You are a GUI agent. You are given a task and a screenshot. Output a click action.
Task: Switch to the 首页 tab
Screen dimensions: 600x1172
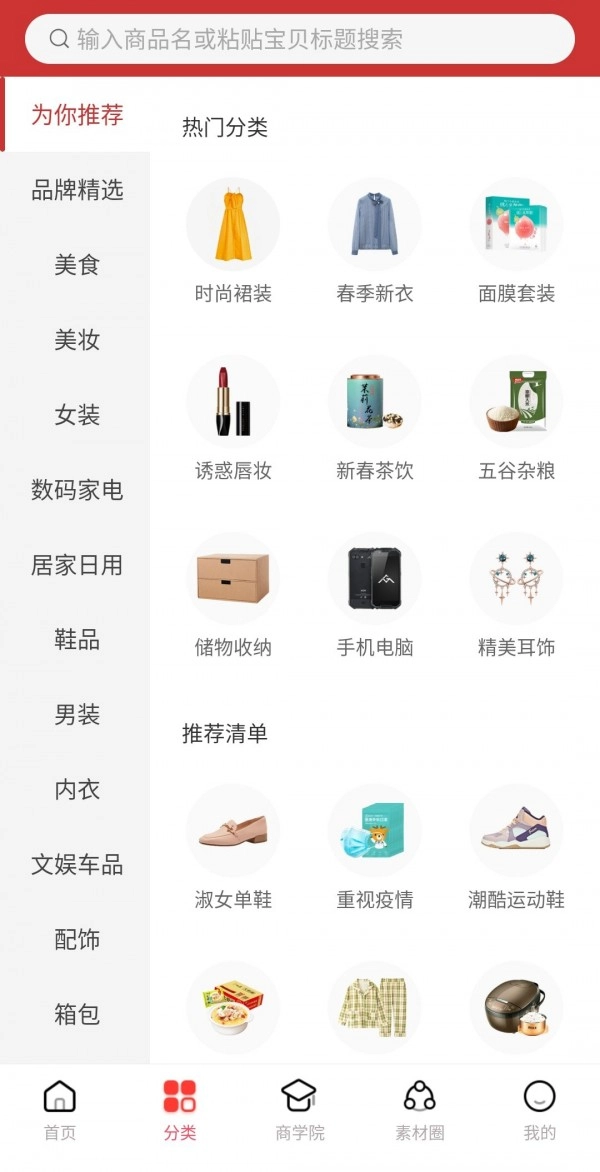tap(60, 1110)
